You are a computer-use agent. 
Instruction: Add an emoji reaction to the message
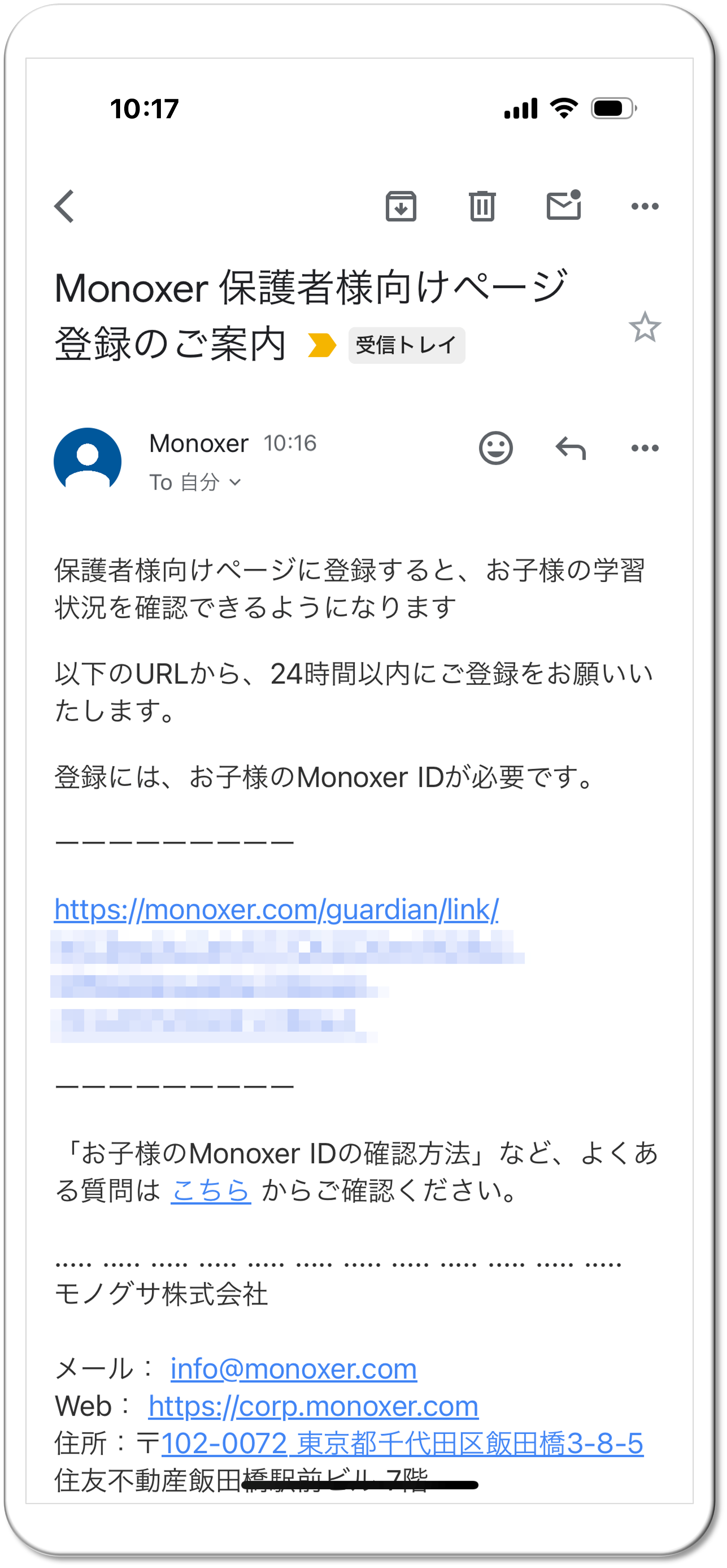pyautogui.click(x=495, y=449)
